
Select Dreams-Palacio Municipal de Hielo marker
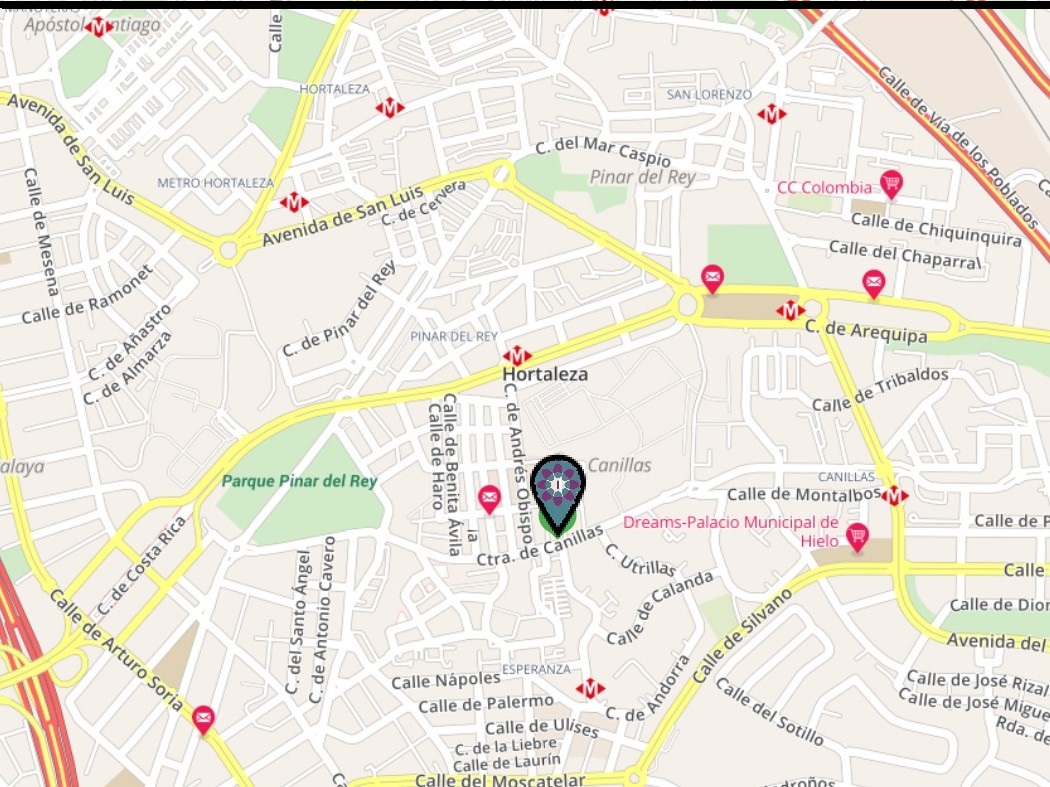[x=857, y=536]
